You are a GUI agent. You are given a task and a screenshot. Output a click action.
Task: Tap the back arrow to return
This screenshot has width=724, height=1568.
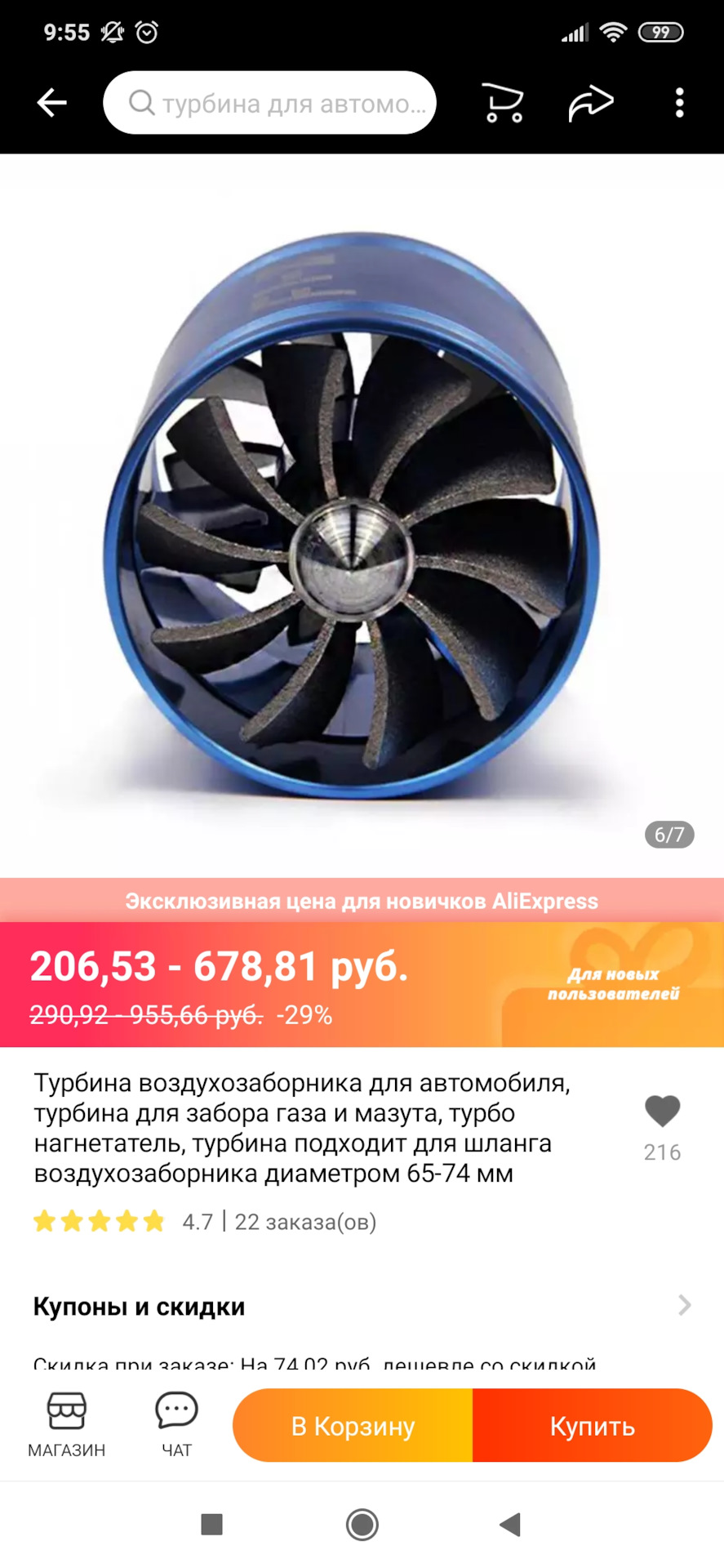[x=51, y=102]
